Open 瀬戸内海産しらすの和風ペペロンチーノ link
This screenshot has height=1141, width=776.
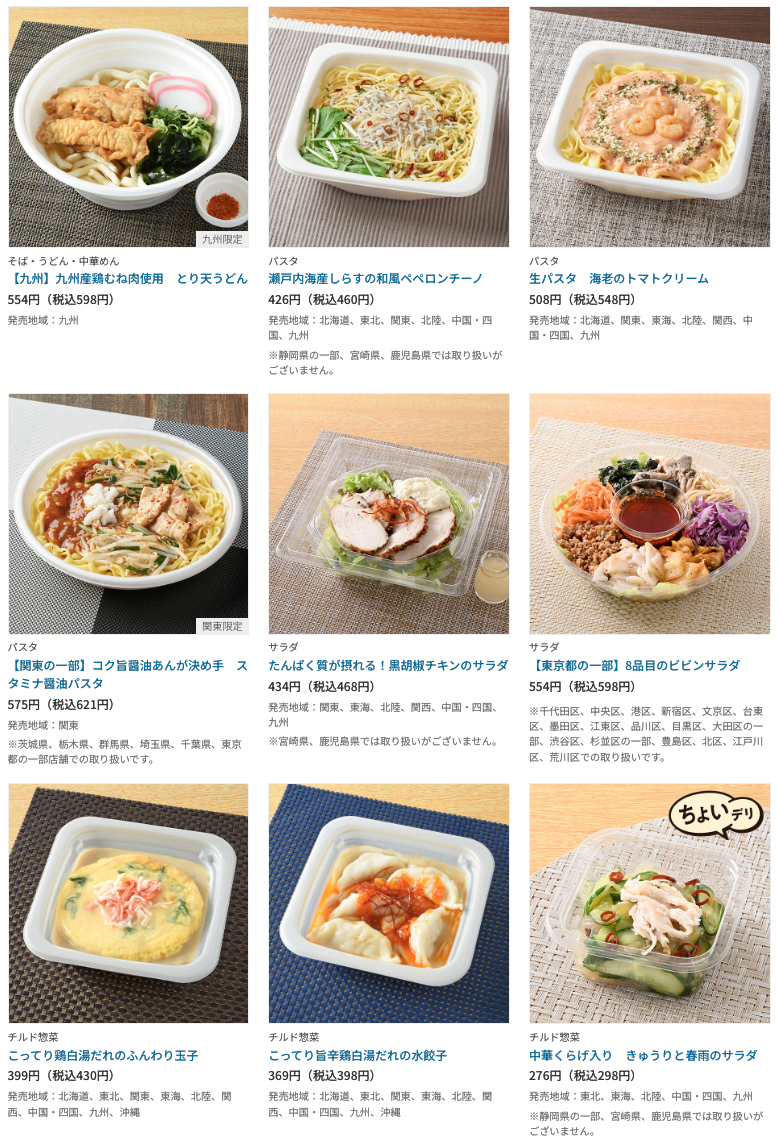pyautogui.click(x=375, y=278)
